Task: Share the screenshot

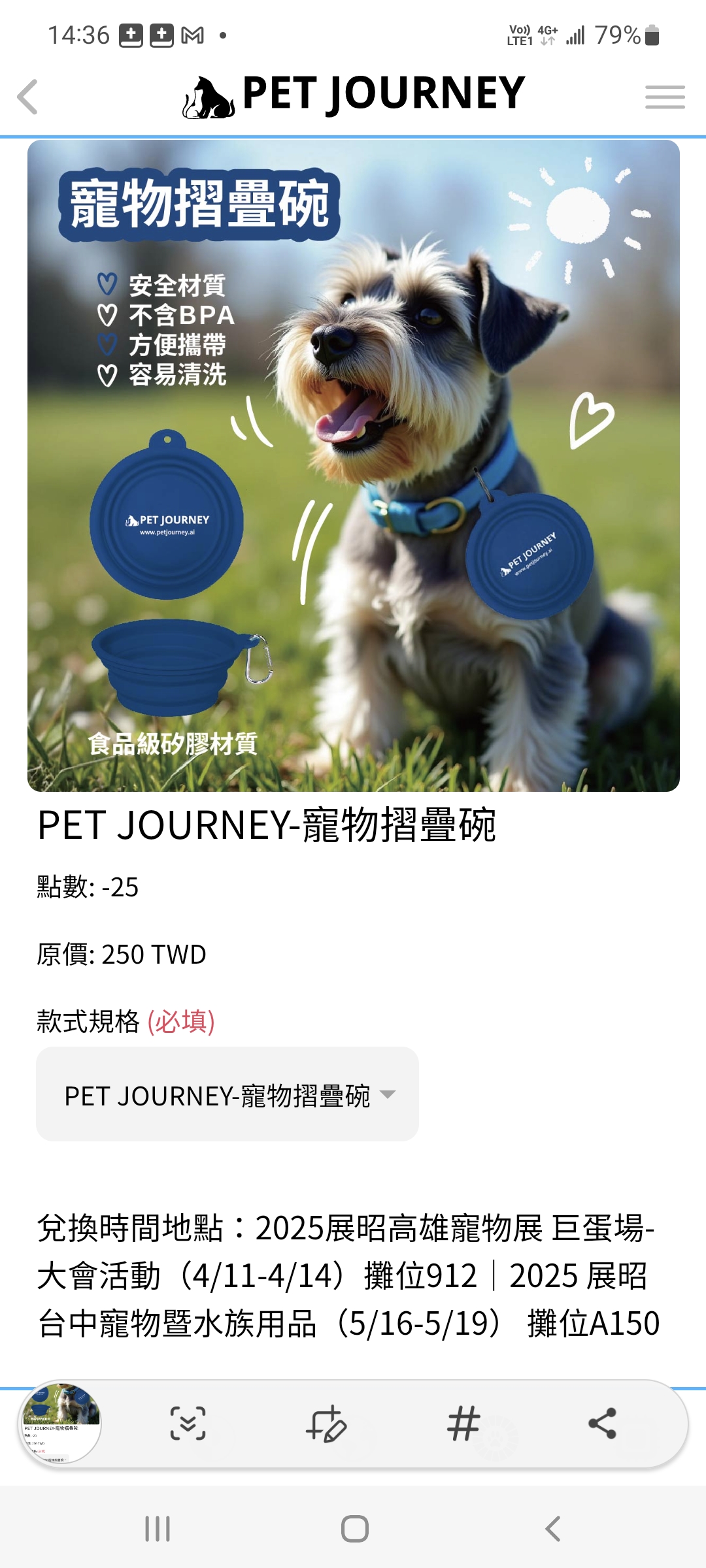Action: [602, 1424]
